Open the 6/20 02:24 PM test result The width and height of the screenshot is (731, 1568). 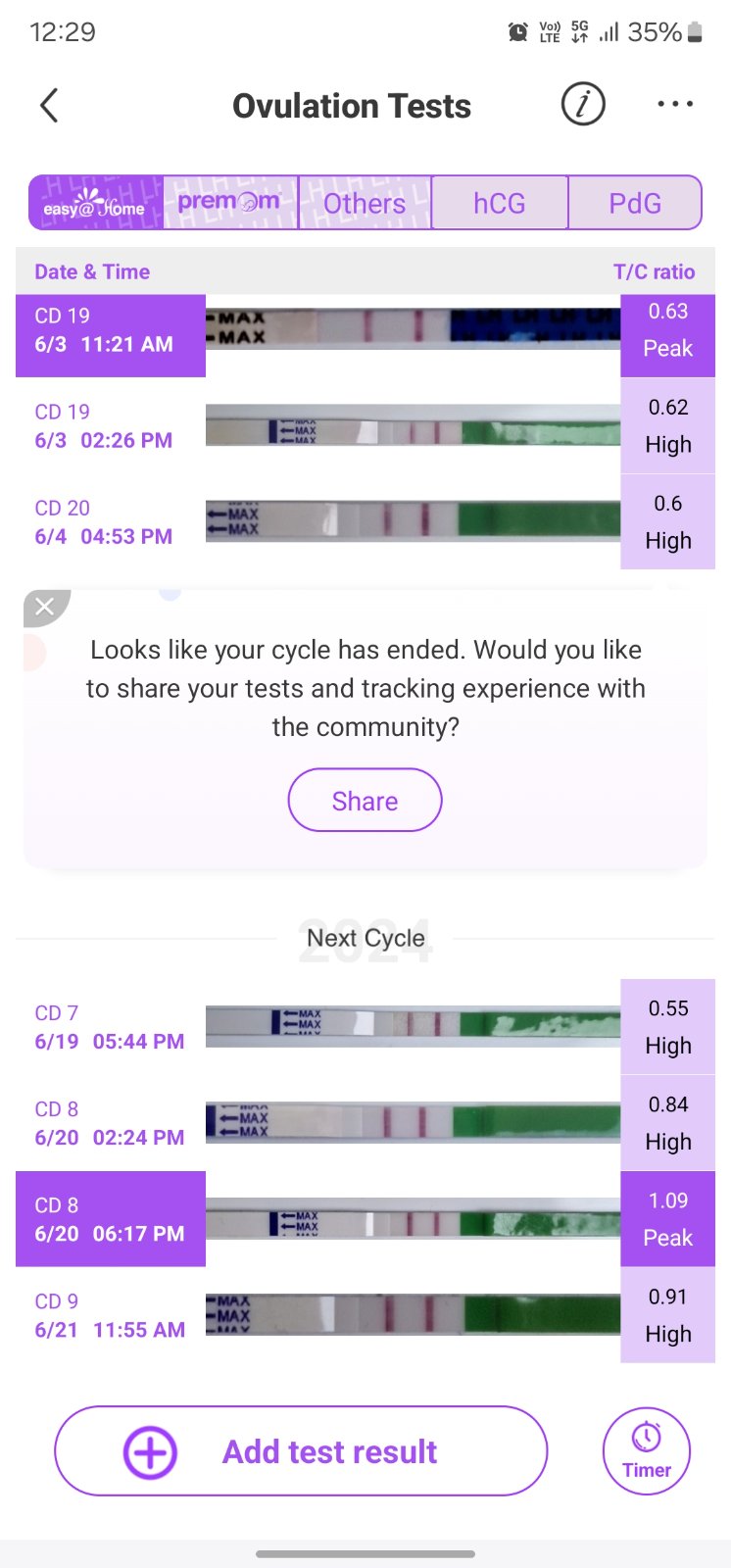(x=365, y=1123)
